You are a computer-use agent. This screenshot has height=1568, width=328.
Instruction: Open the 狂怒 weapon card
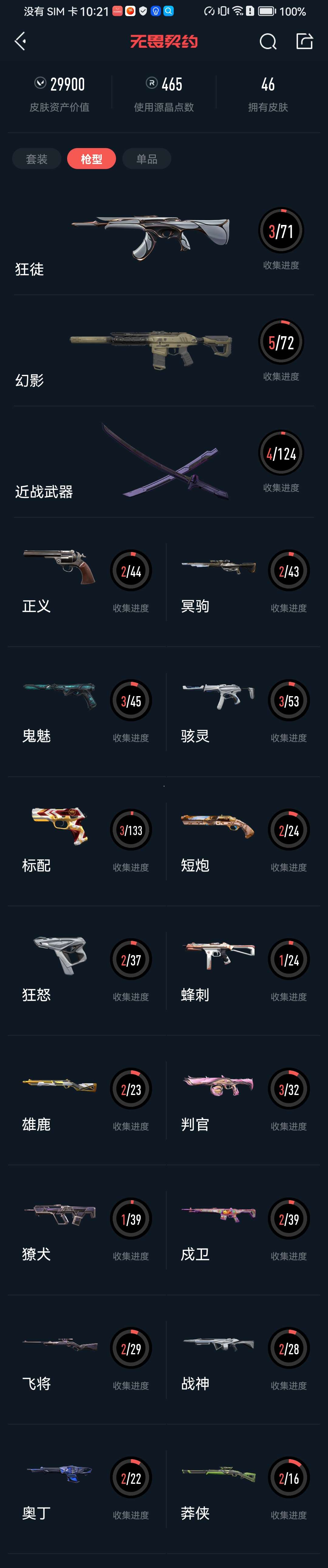coord(85,970)
